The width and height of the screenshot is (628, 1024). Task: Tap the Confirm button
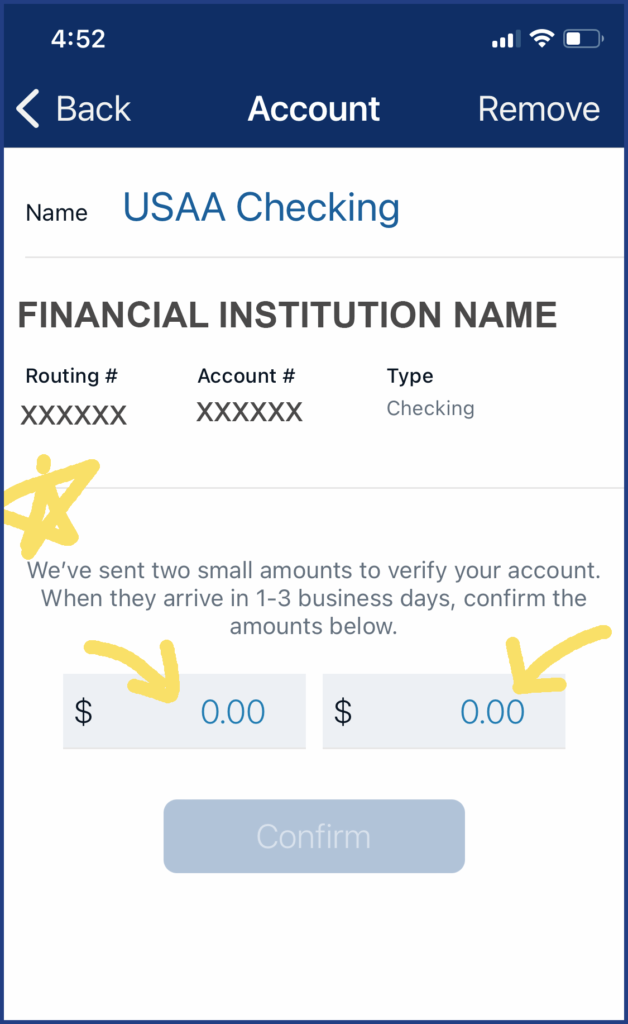tap(314, 836)
